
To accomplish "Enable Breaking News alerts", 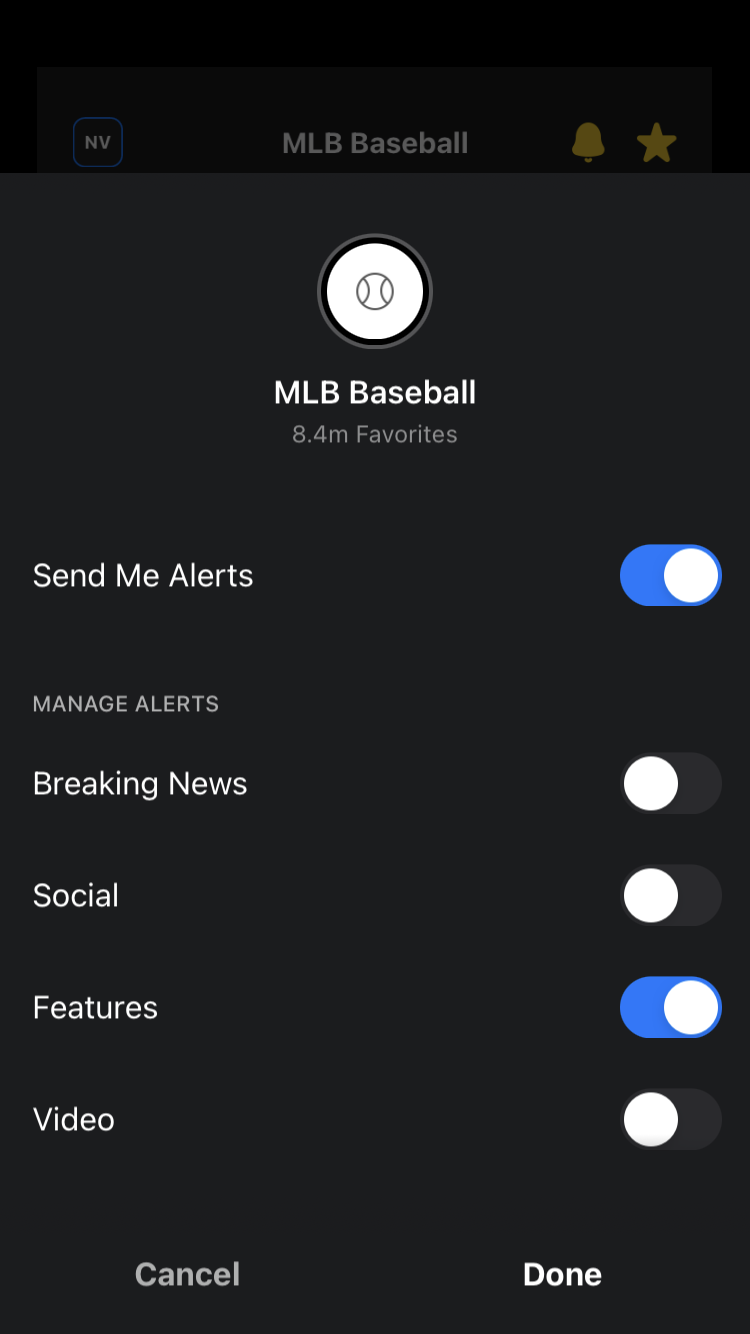I will [x=670, y=784].
